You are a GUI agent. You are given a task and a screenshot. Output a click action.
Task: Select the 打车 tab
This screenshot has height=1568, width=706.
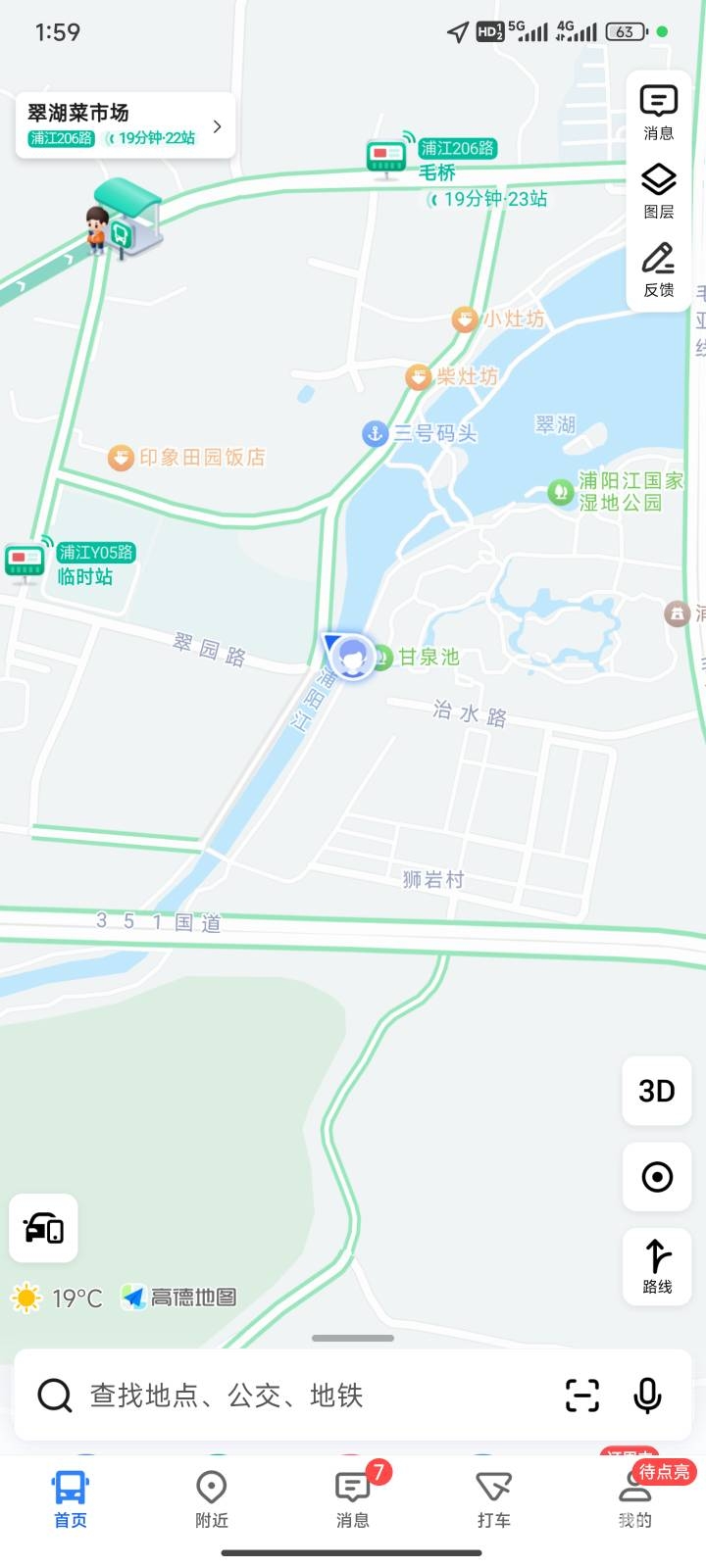click(x=494, y=1499)
